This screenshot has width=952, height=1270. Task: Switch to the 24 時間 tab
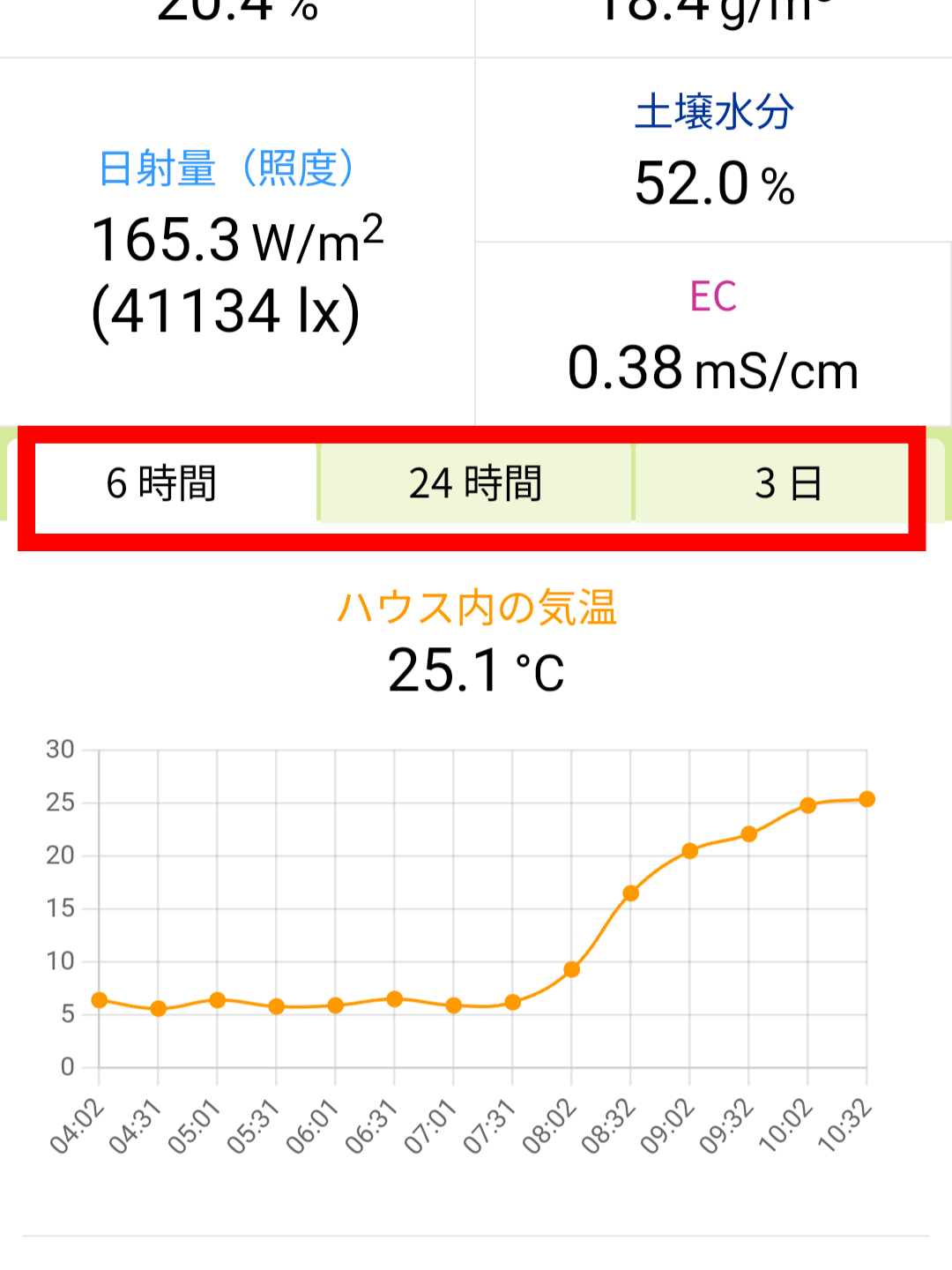coord(476,483)
